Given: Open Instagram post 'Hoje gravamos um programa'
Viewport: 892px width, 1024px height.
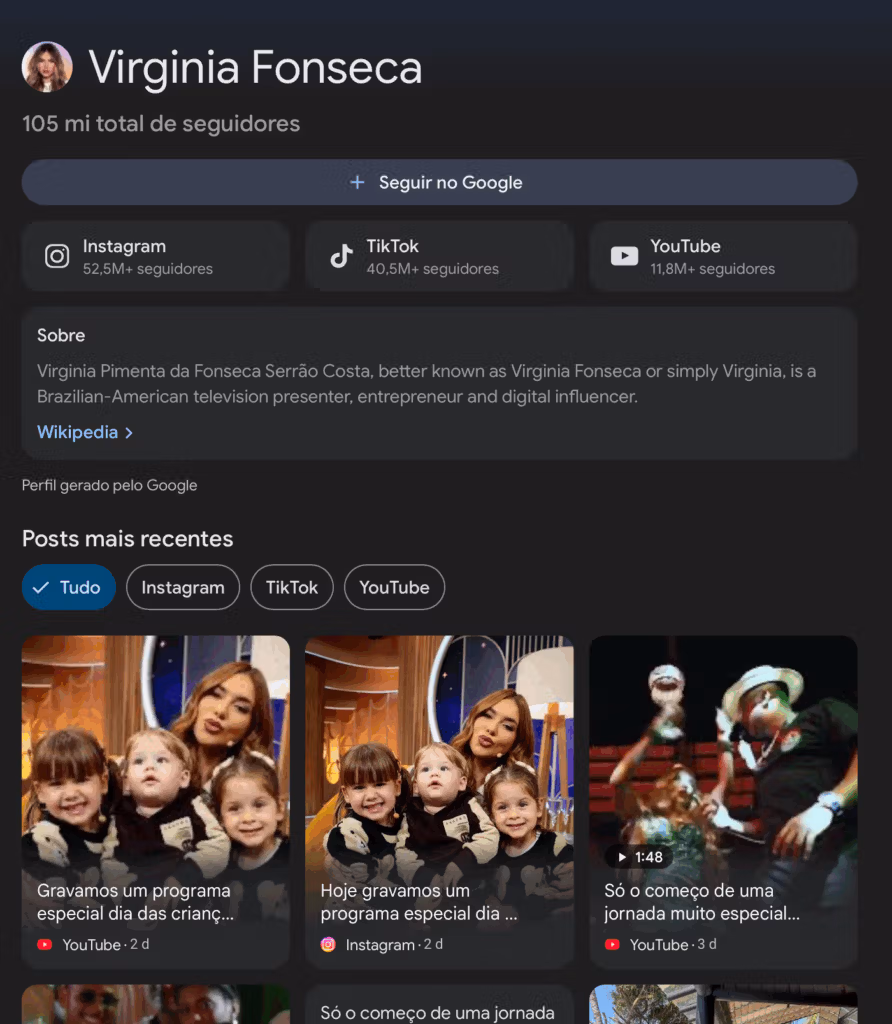Looking at the screenshot, I should tap(438, 800).
